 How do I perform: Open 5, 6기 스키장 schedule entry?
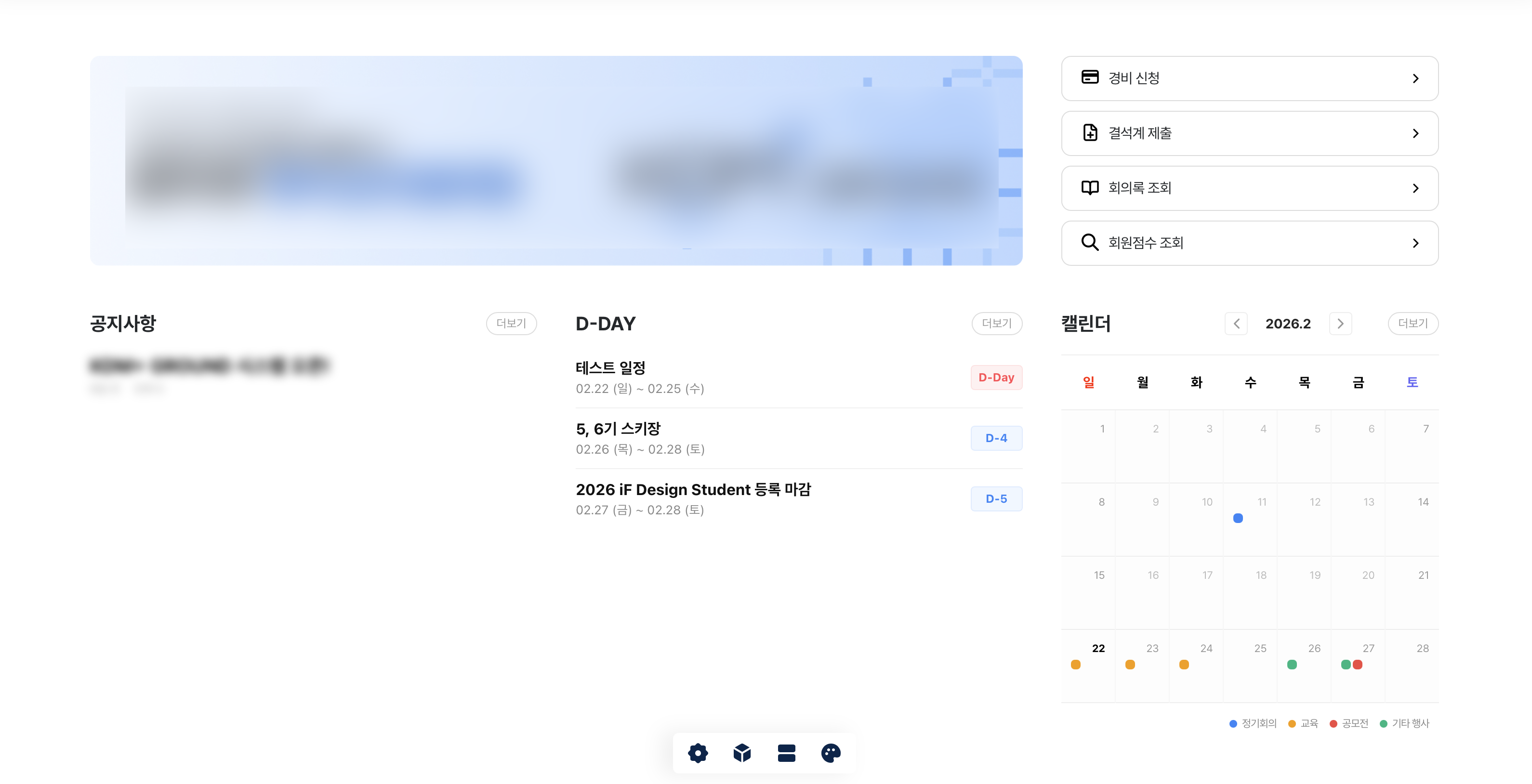[x=798, y=438]
